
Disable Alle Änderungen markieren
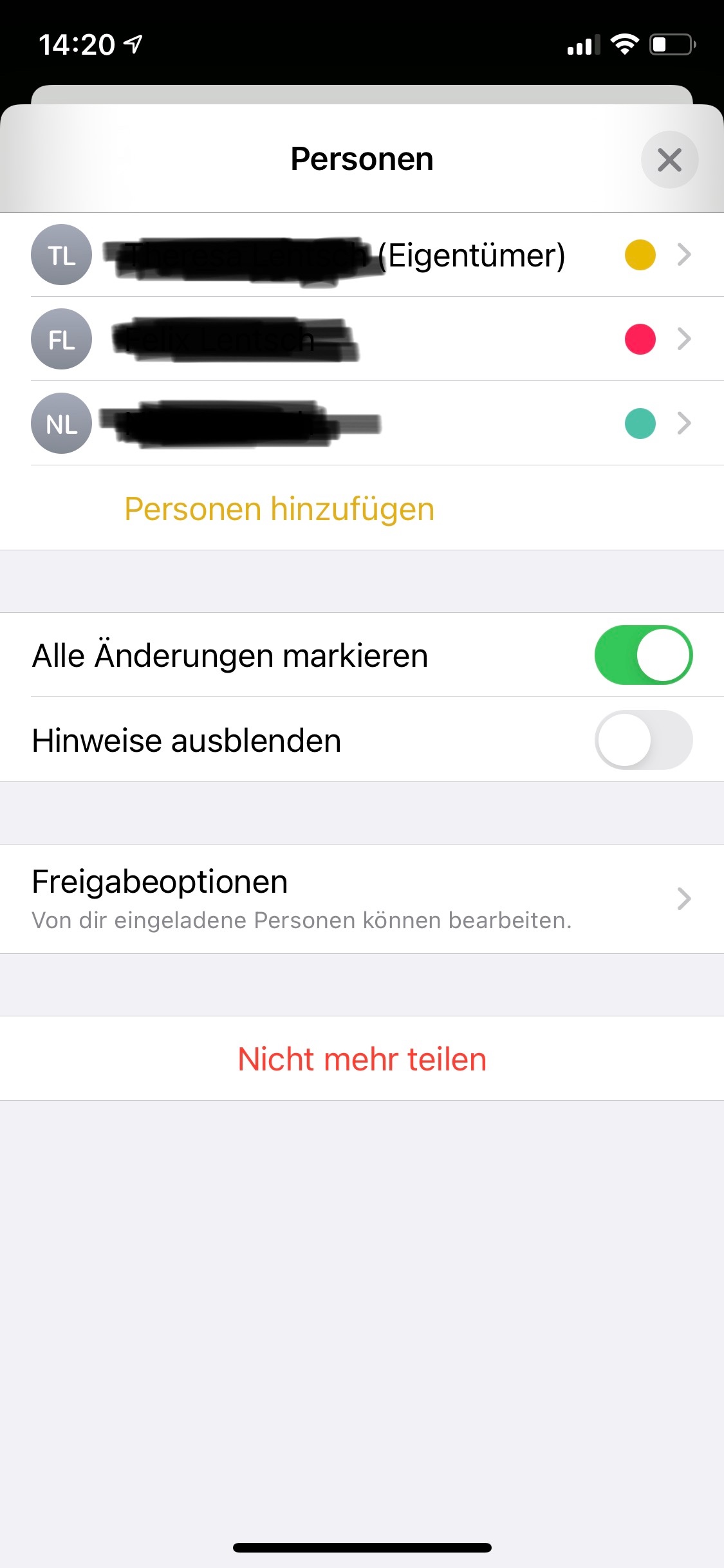click(643, 655)
